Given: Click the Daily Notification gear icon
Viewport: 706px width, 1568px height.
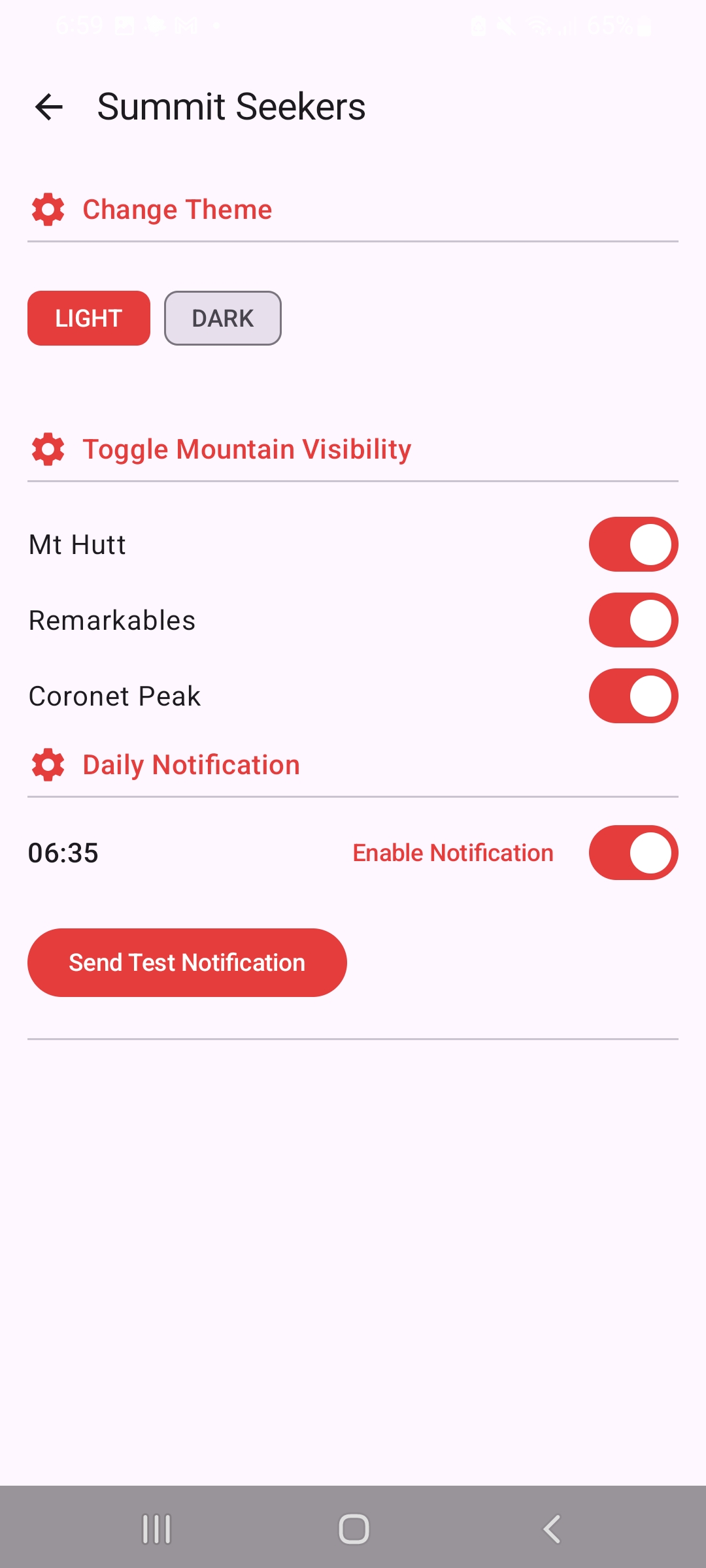Looking at the screenshot, I should [x=46, y=764].
